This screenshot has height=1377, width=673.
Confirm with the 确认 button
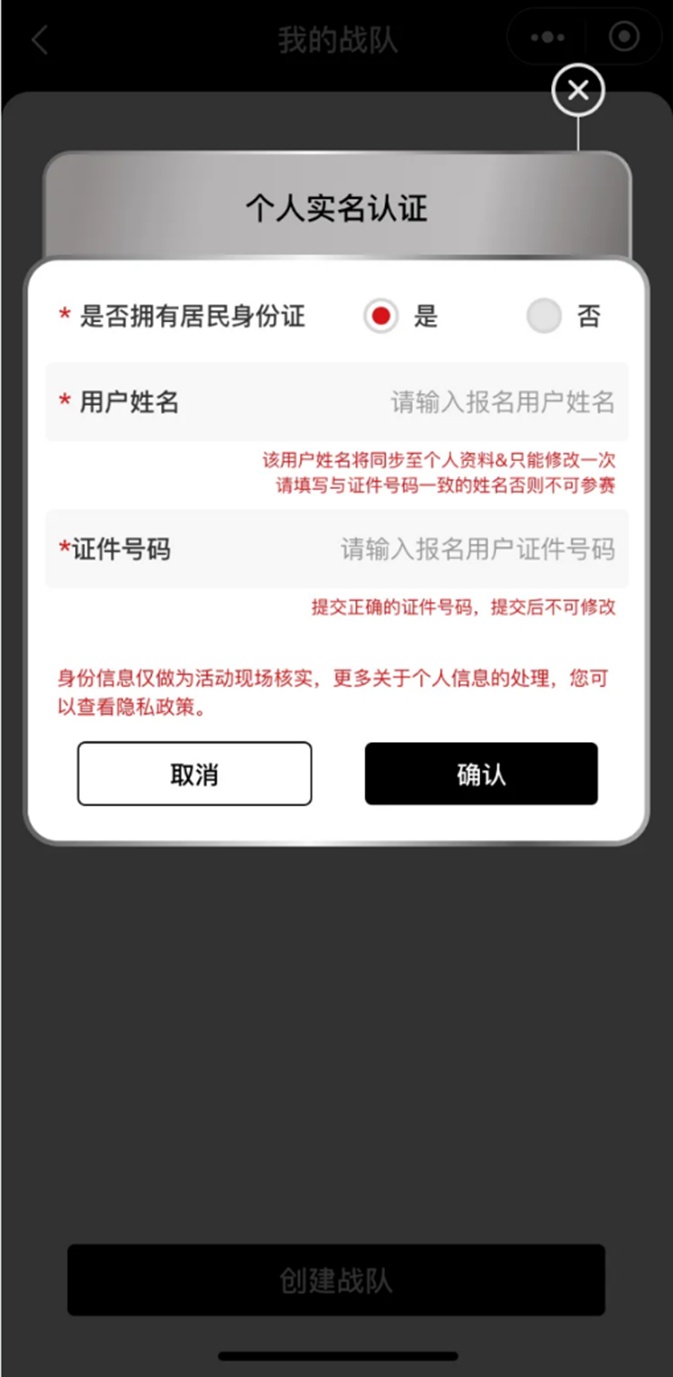(x=481, y=774)
